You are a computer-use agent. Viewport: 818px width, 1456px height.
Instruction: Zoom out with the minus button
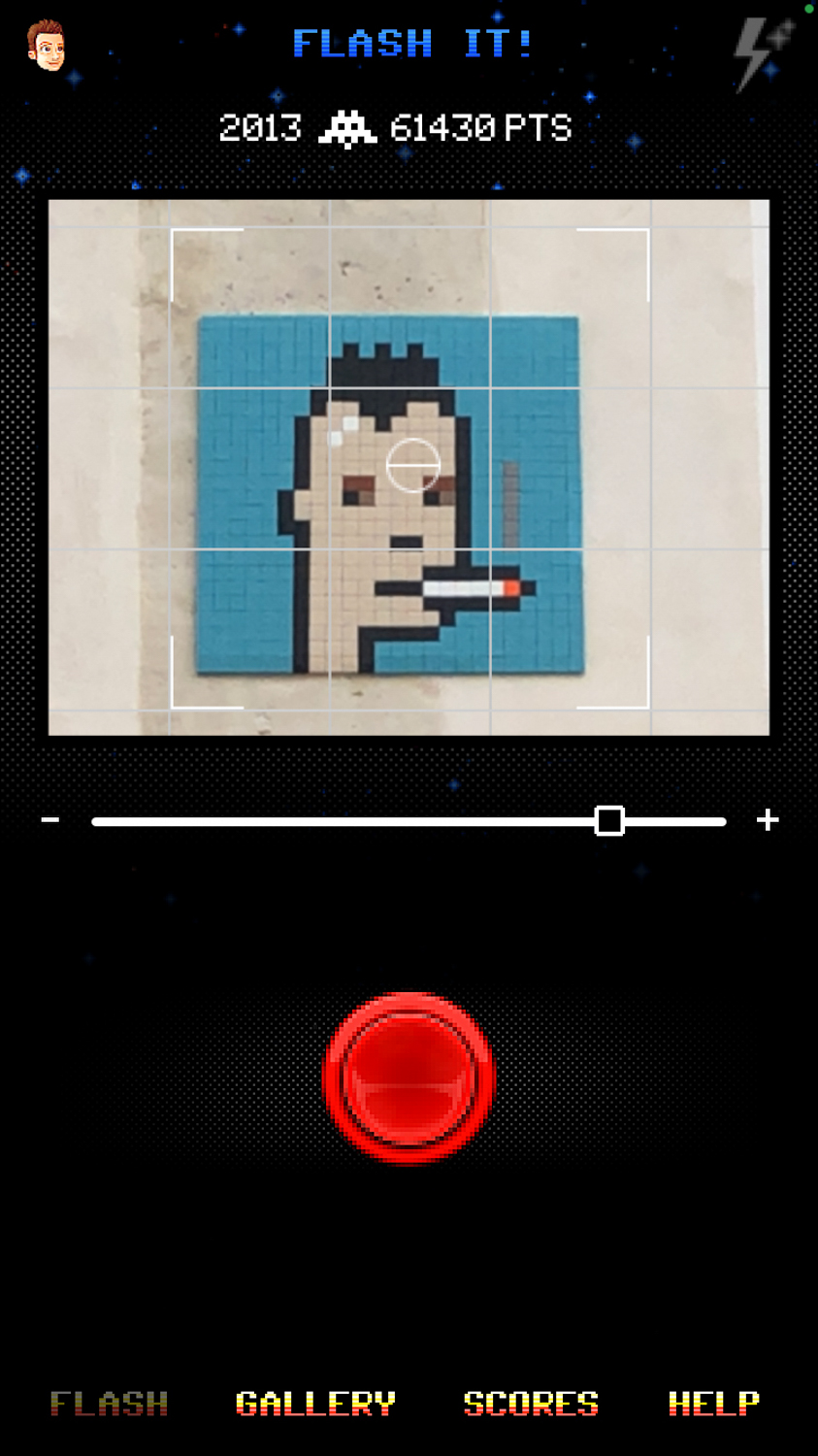[50, 821]
